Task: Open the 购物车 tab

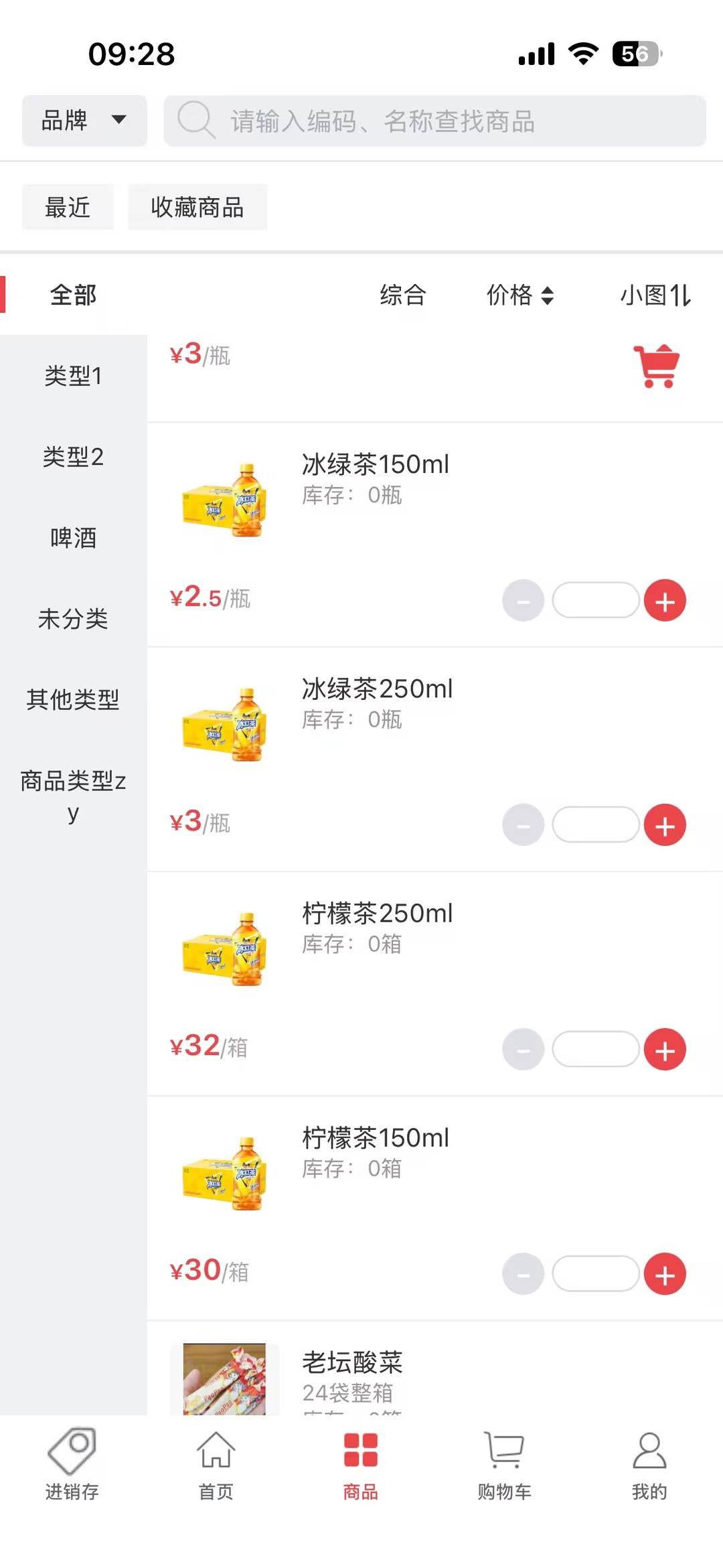Action: coord(505,1464)
